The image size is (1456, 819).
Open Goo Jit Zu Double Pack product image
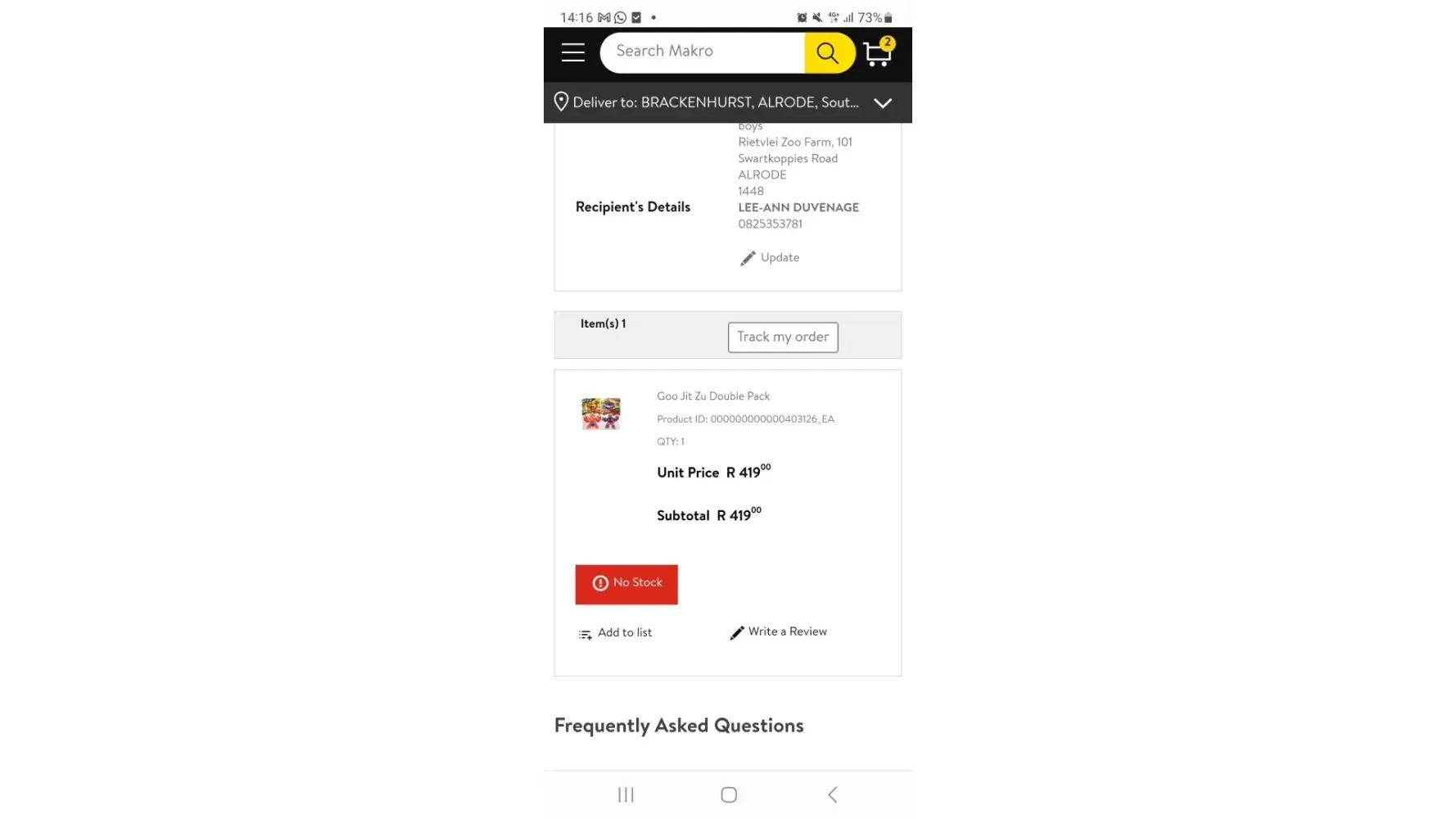600,414
